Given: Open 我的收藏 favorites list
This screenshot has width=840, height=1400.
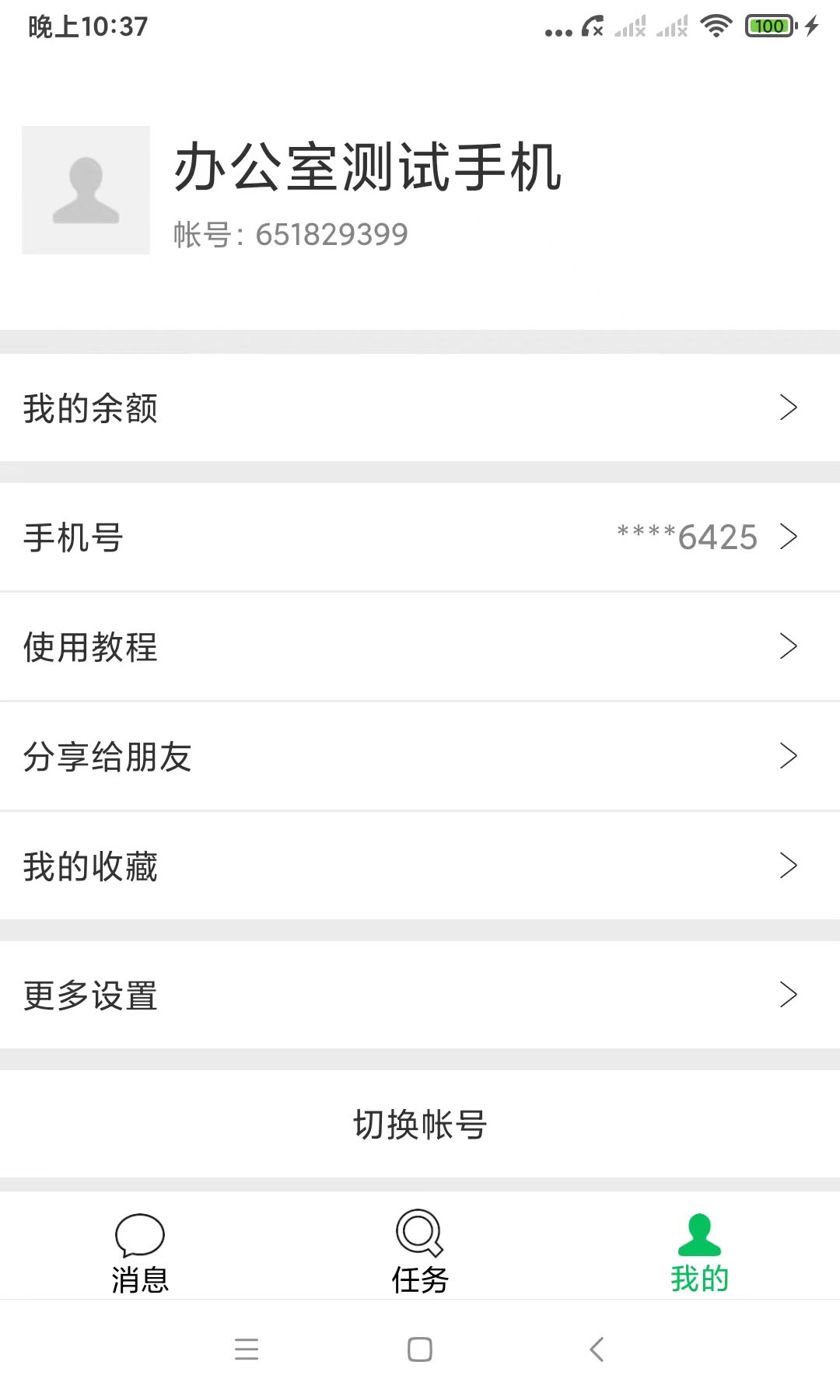Looking at the screenshot, I should click(420, 865).
